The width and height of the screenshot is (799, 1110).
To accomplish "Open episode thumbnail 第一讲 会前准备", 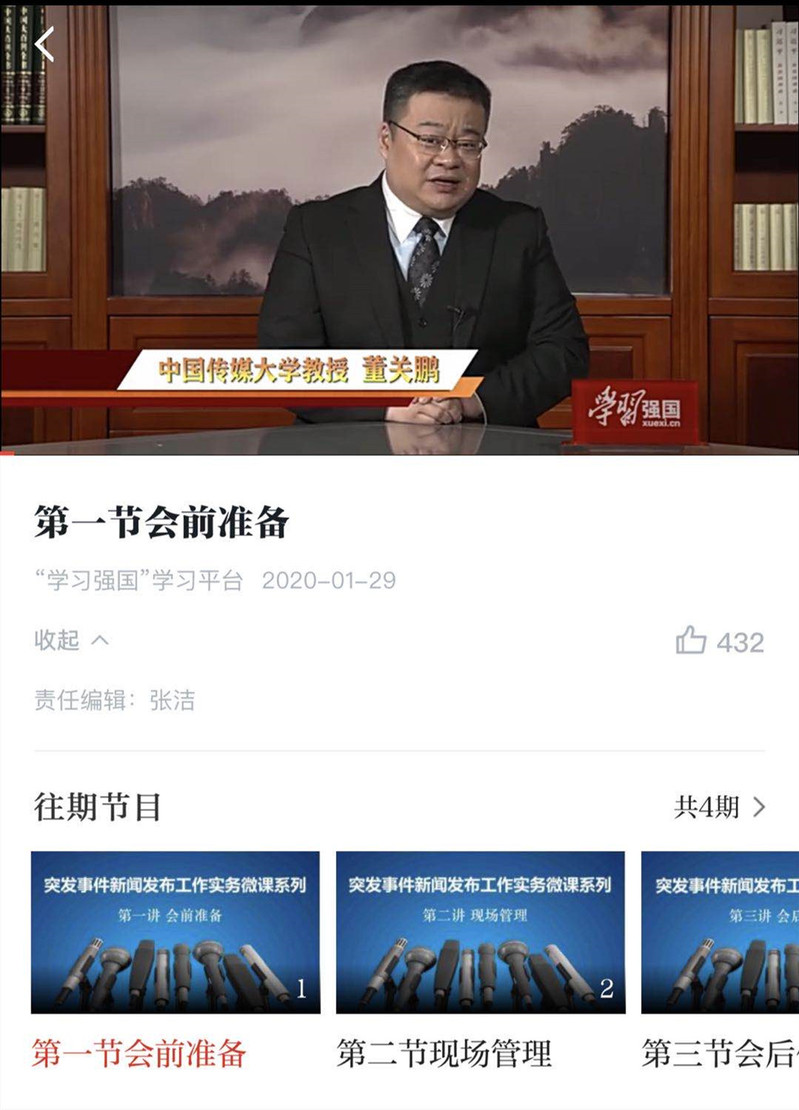I will (x=175, y=932).
